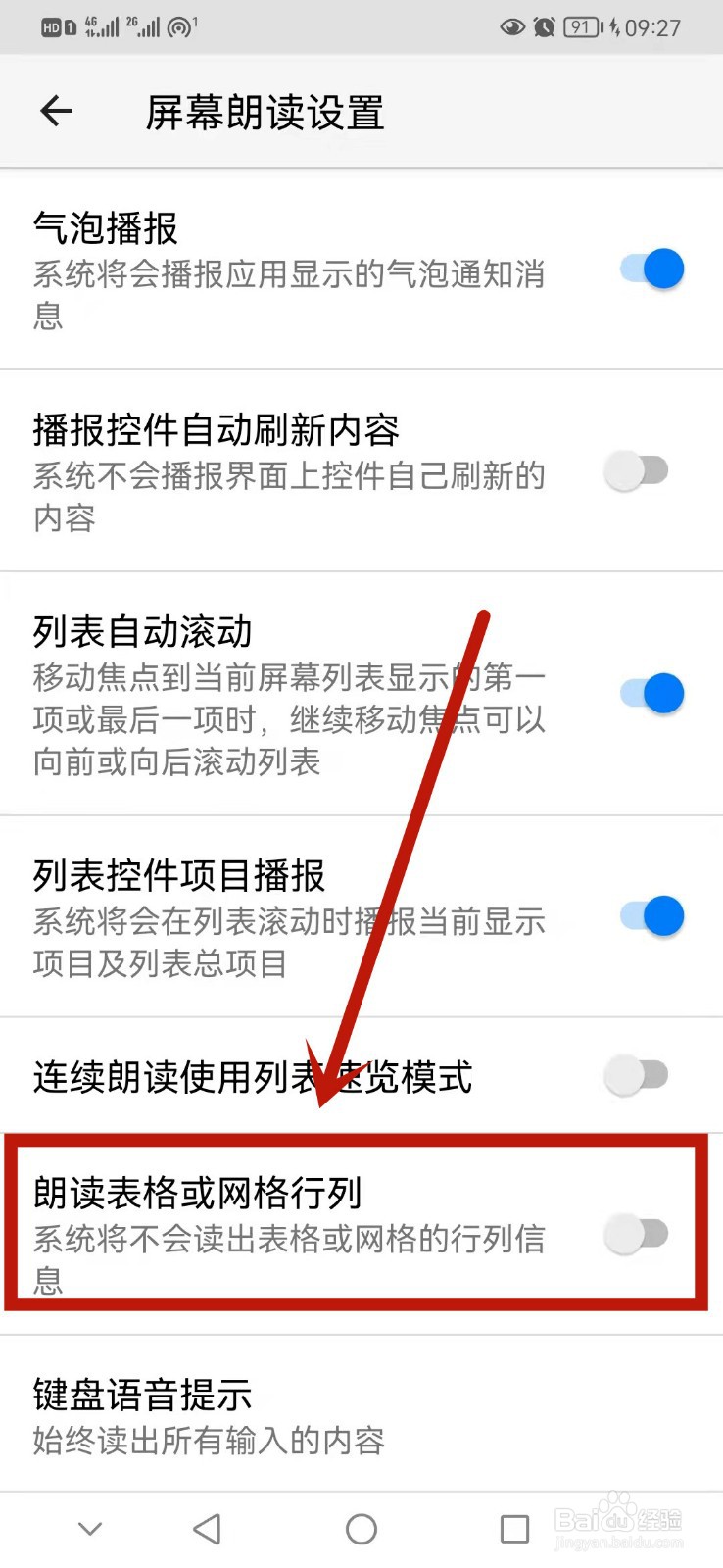The height and width of the screenshot is (1568, 723).
Task: Enable 连续朗读使用列表速览模式
Action: [635, 1075]
